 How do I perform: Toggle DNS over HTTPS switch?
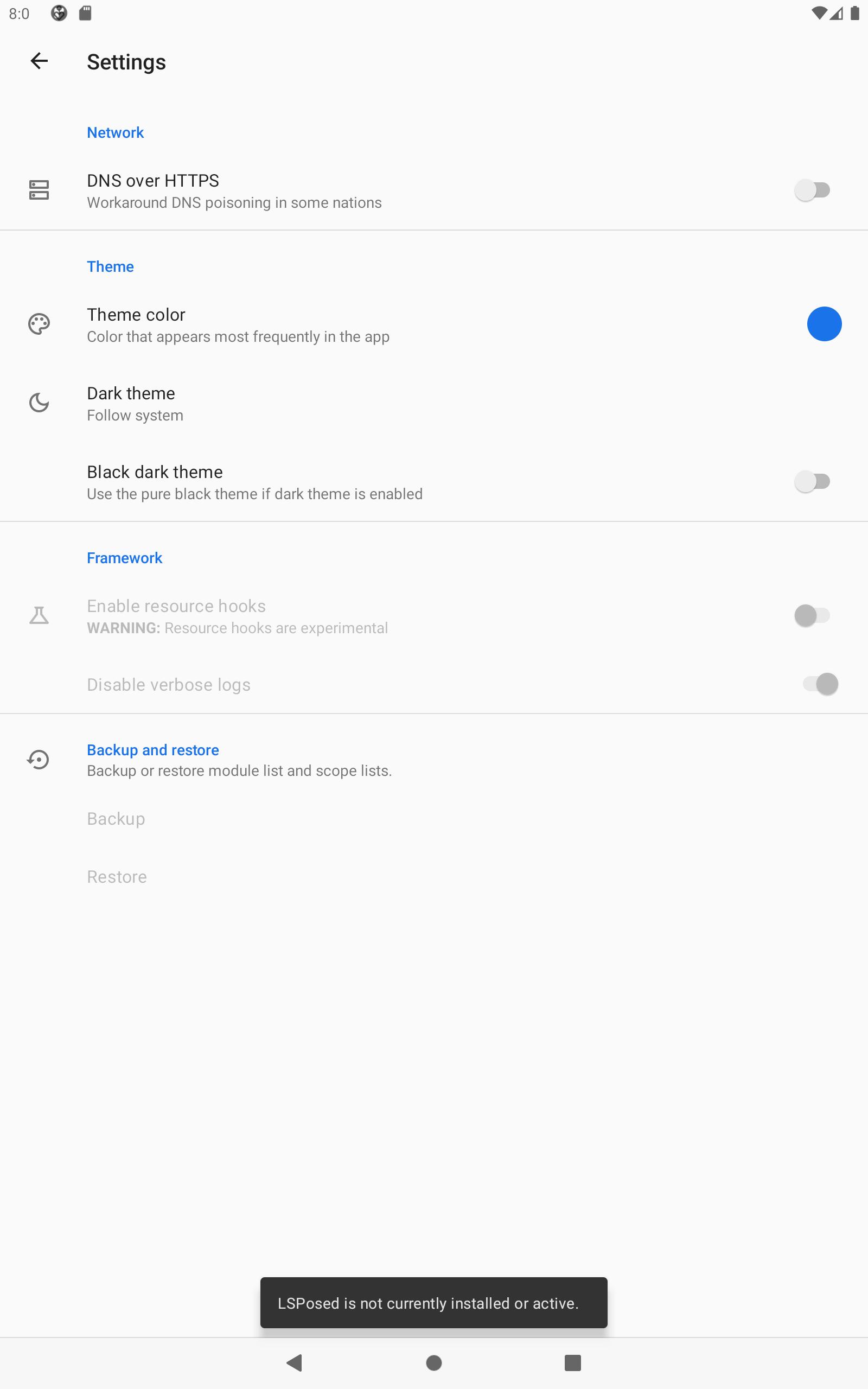coord(812,190)
